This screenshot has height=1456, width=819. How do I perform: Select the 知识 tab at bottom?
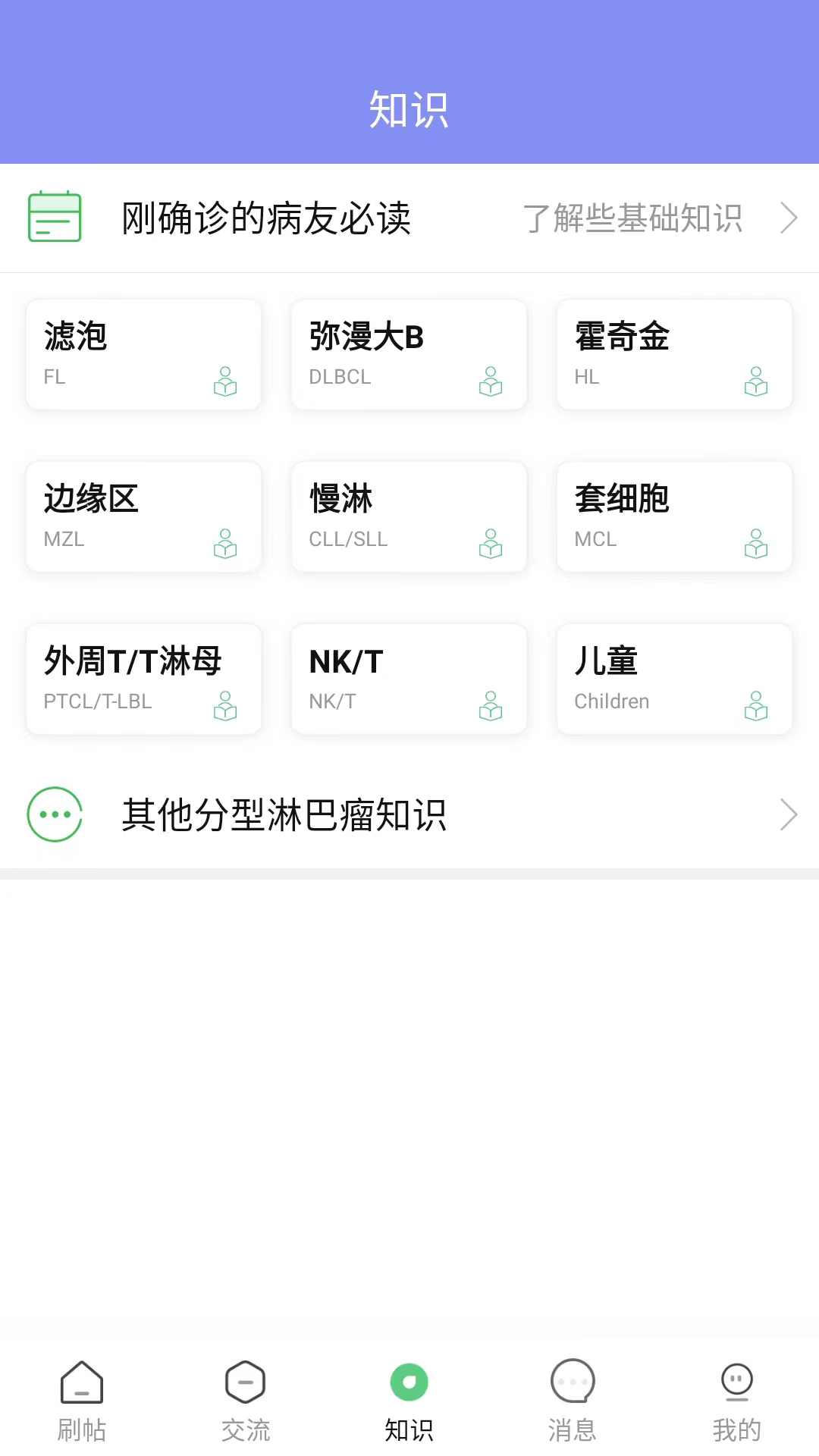click(x=409, y=1399)
